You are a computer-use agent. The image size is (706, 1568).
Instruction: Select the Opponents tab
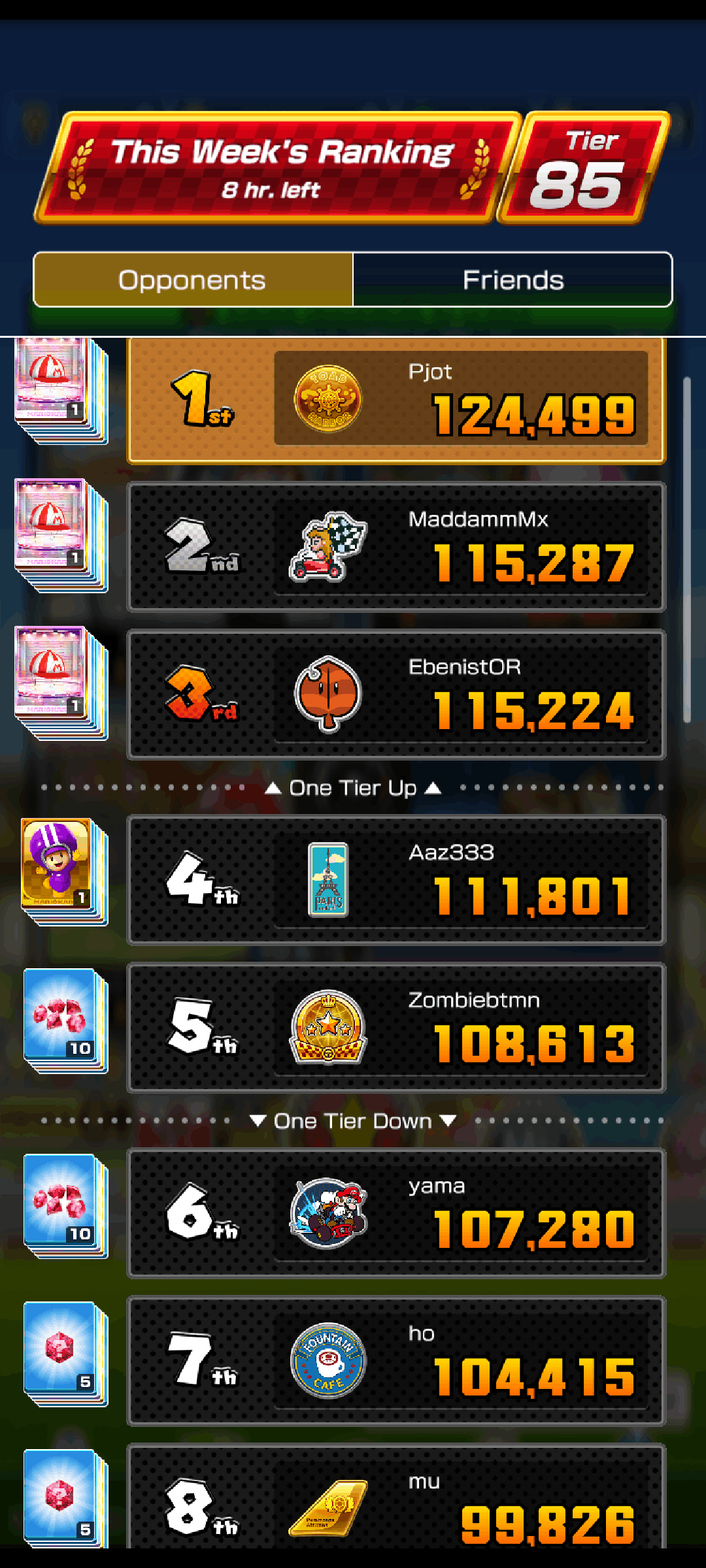pyautogui.click(x=193, y=280)
